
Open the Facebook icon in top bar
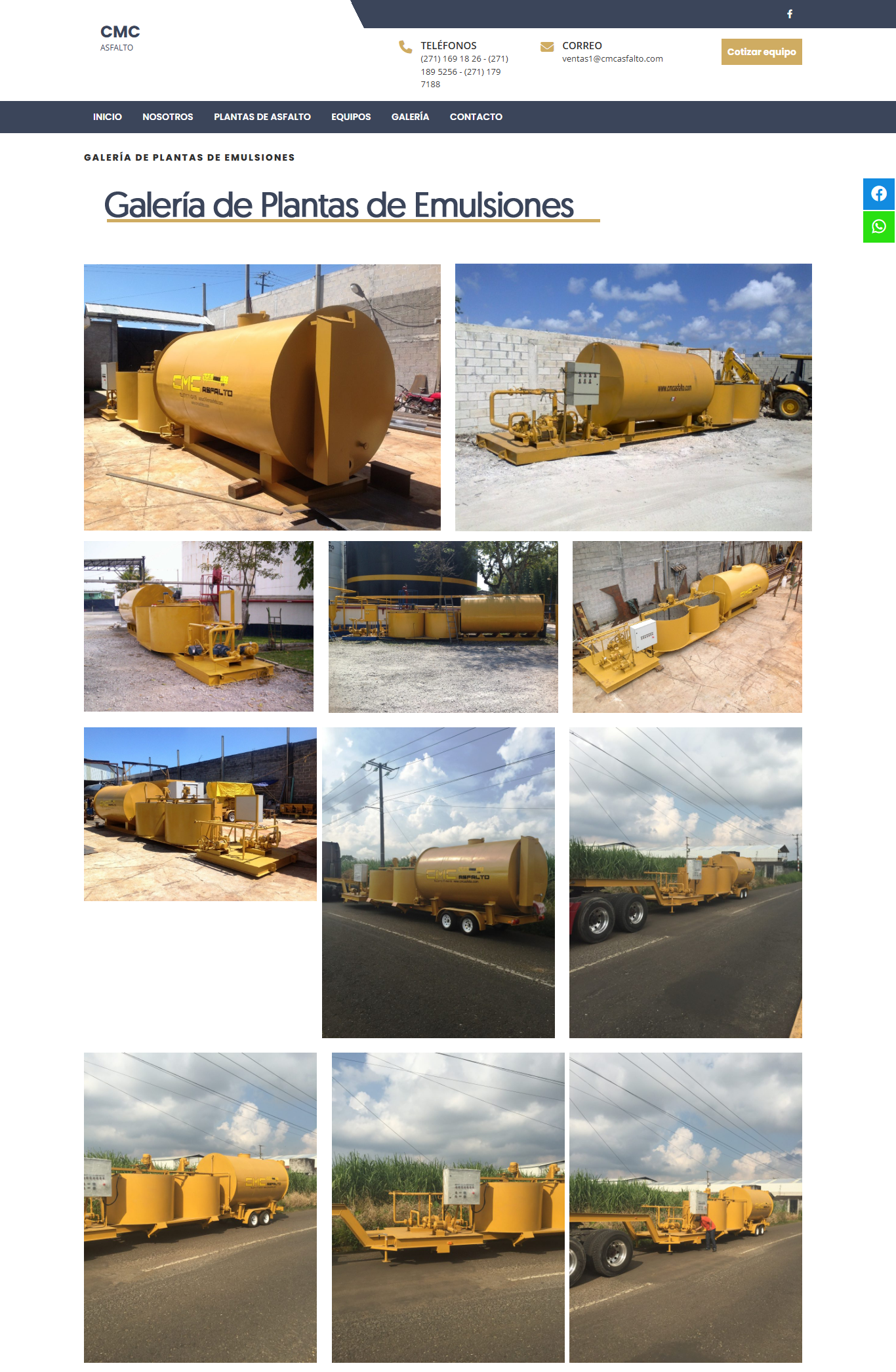click(790, 14)
